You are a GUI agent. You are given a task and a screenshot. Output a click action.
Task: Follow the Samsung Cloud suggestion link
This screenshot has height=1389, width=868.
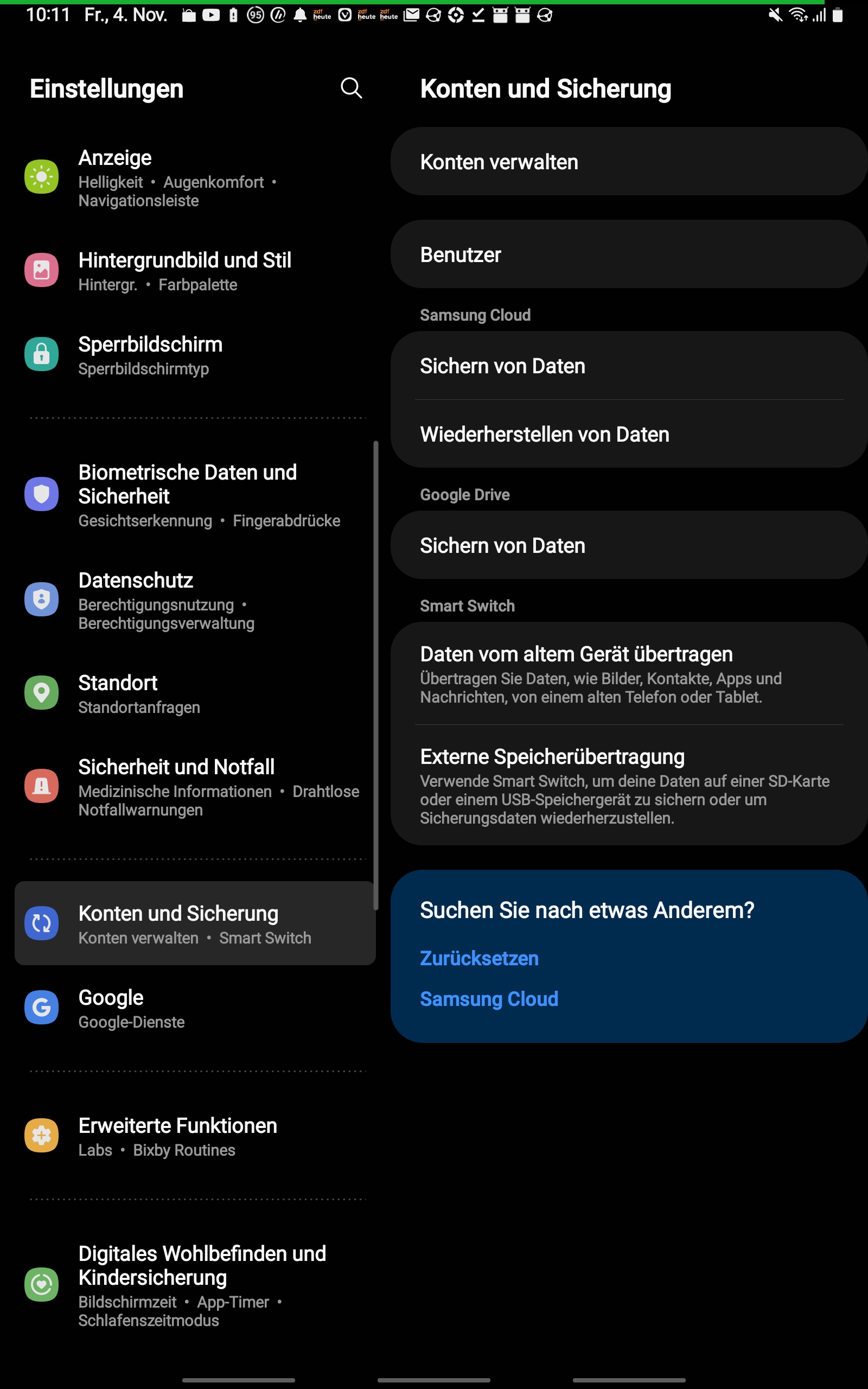coord(489,999)
